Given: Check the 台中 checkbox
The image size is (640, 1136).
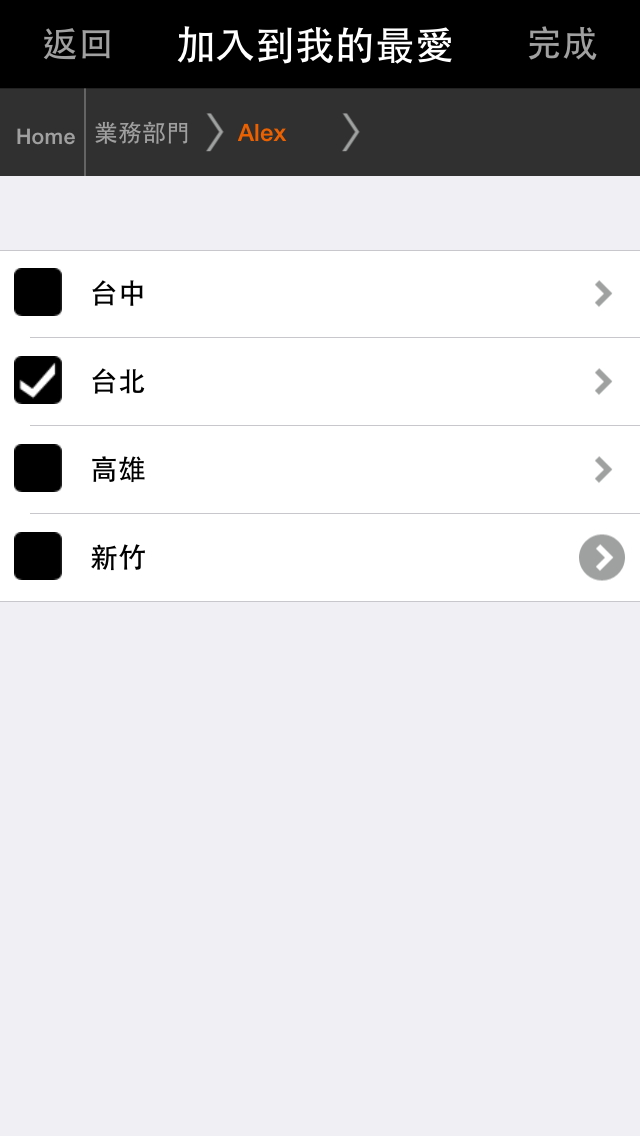Looking at the screenshot, I should coord(38,292).
